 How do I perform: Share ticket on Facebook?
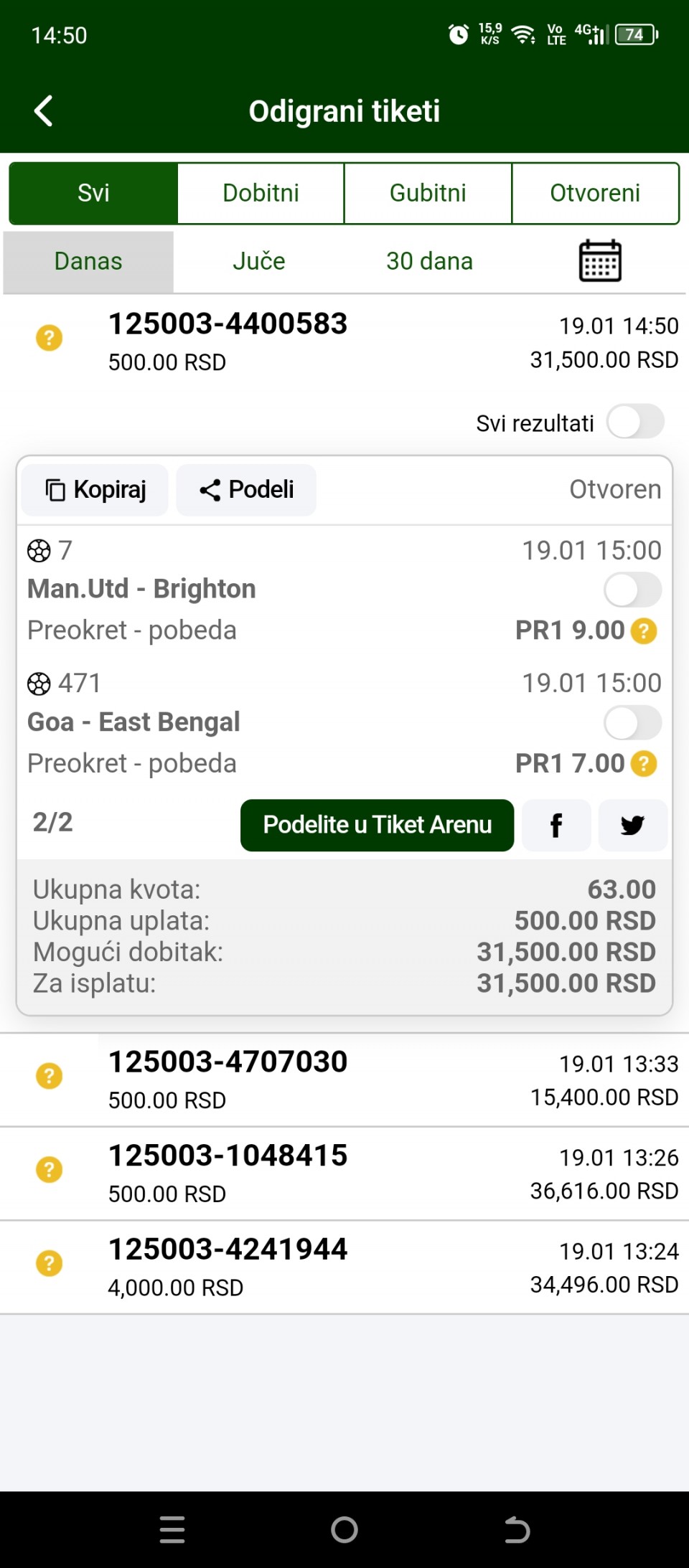pos(556,826)
